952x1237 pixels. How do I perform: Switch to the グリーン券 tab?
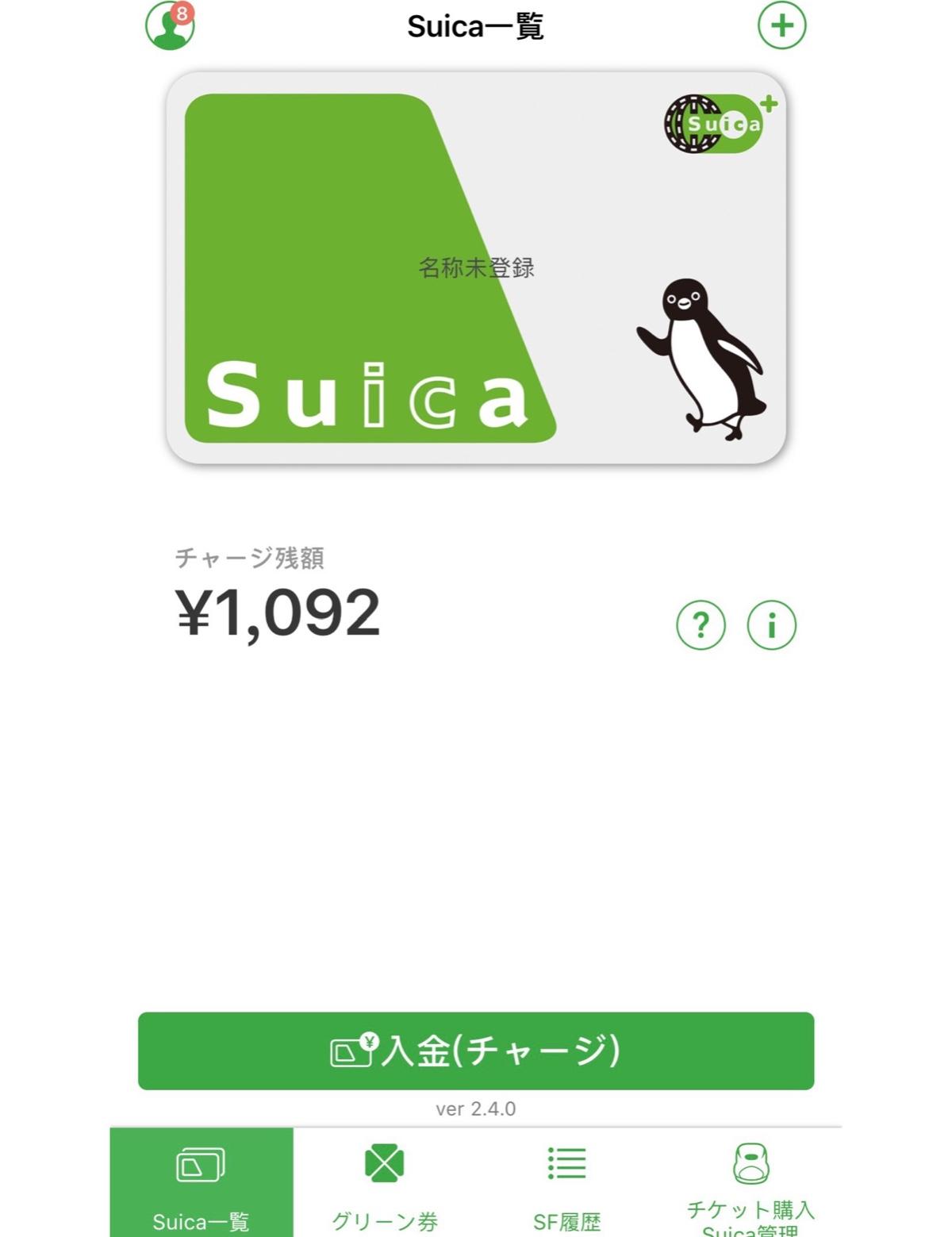(x=385, y=1184)
